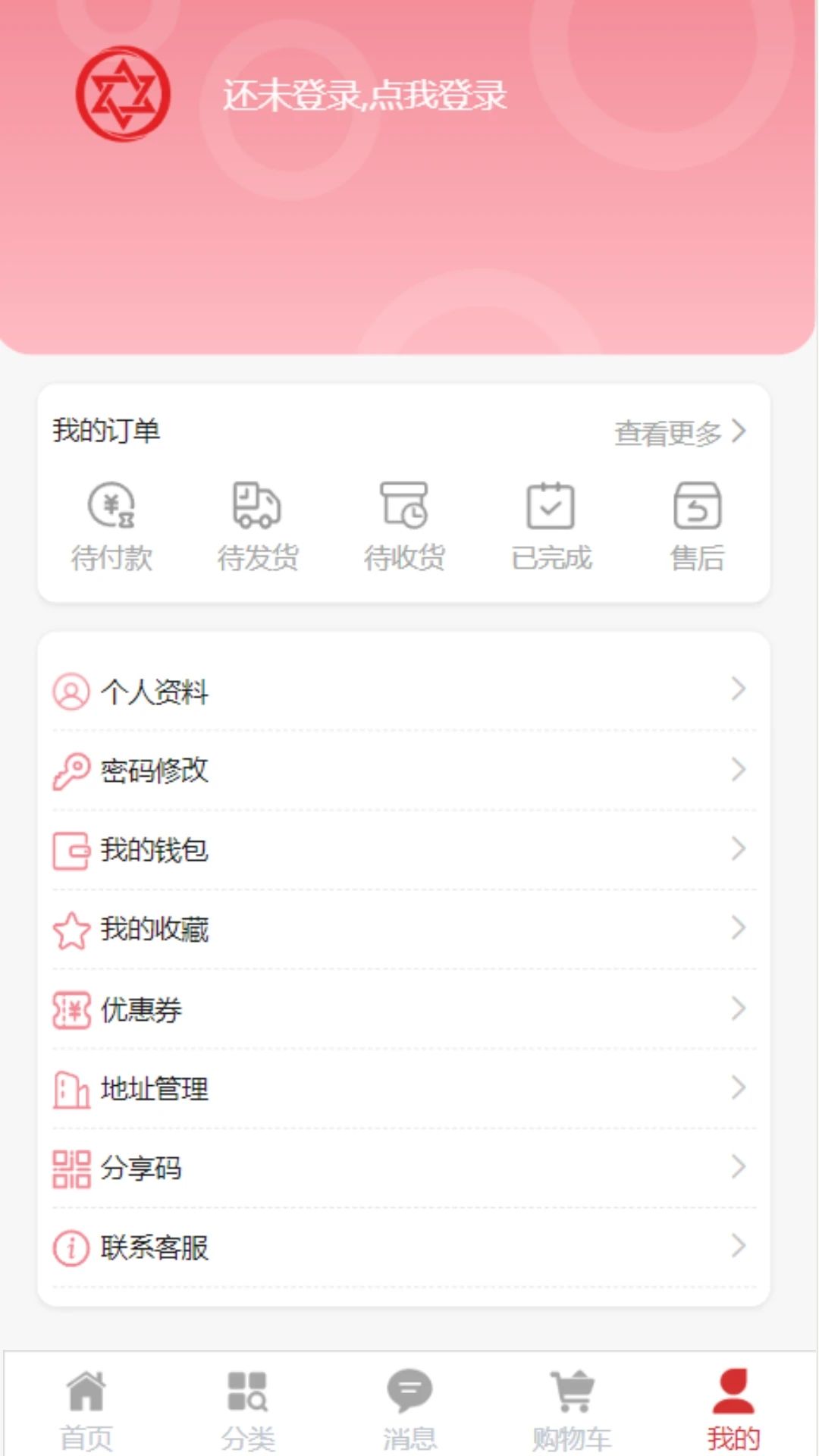The image size is (819, 1456).
Task: Open 个人资料 row
Action: click(x=404, y=692)
